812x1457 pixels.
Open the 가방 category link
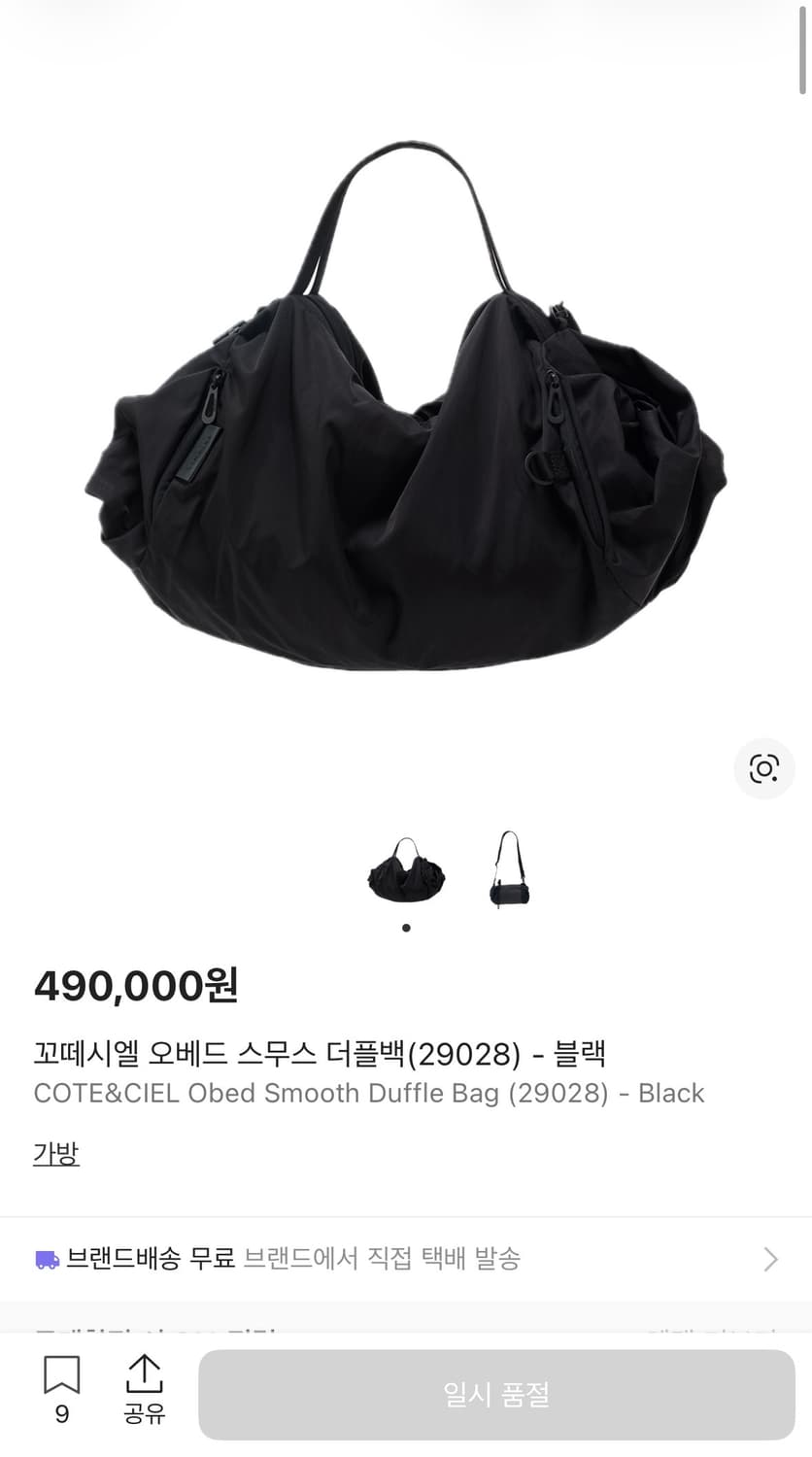tap(55, 1154)
